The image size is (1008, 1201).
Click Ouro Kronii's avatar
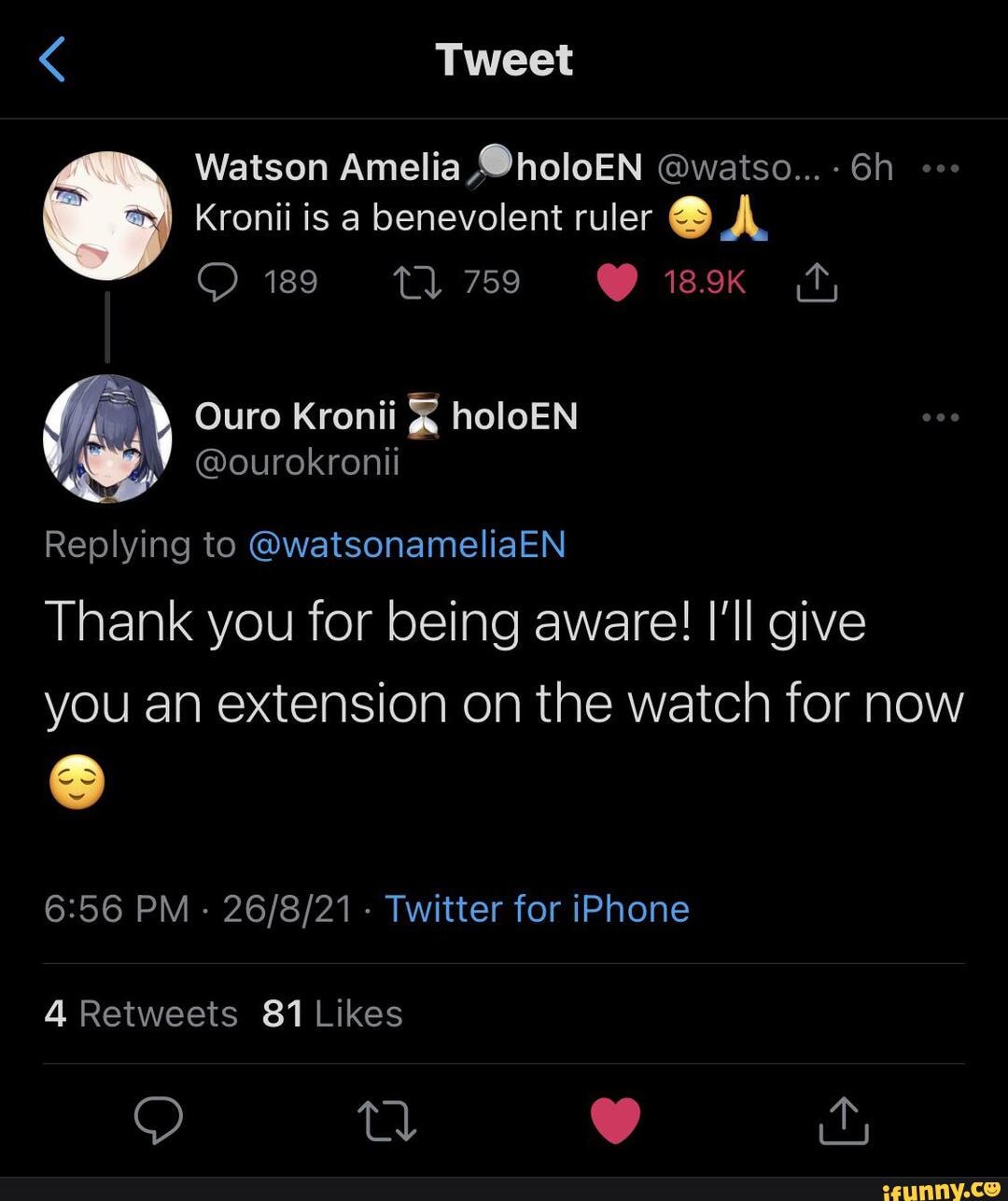(x=110, y=439)
